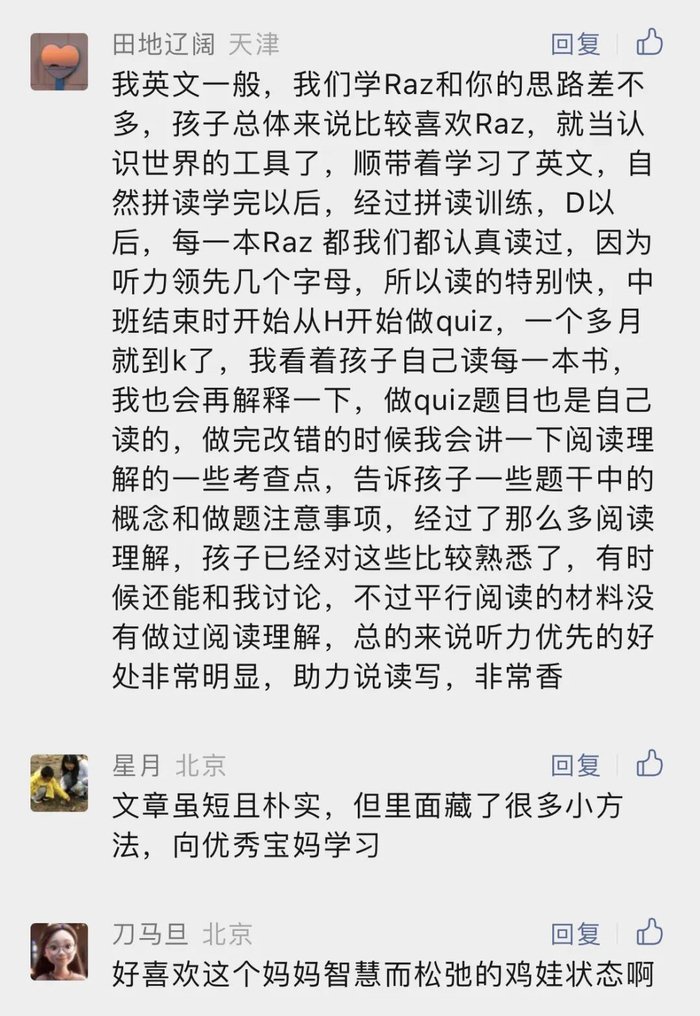
Task: Like the comment by 田地辽阔
Action: pos(649,42)
